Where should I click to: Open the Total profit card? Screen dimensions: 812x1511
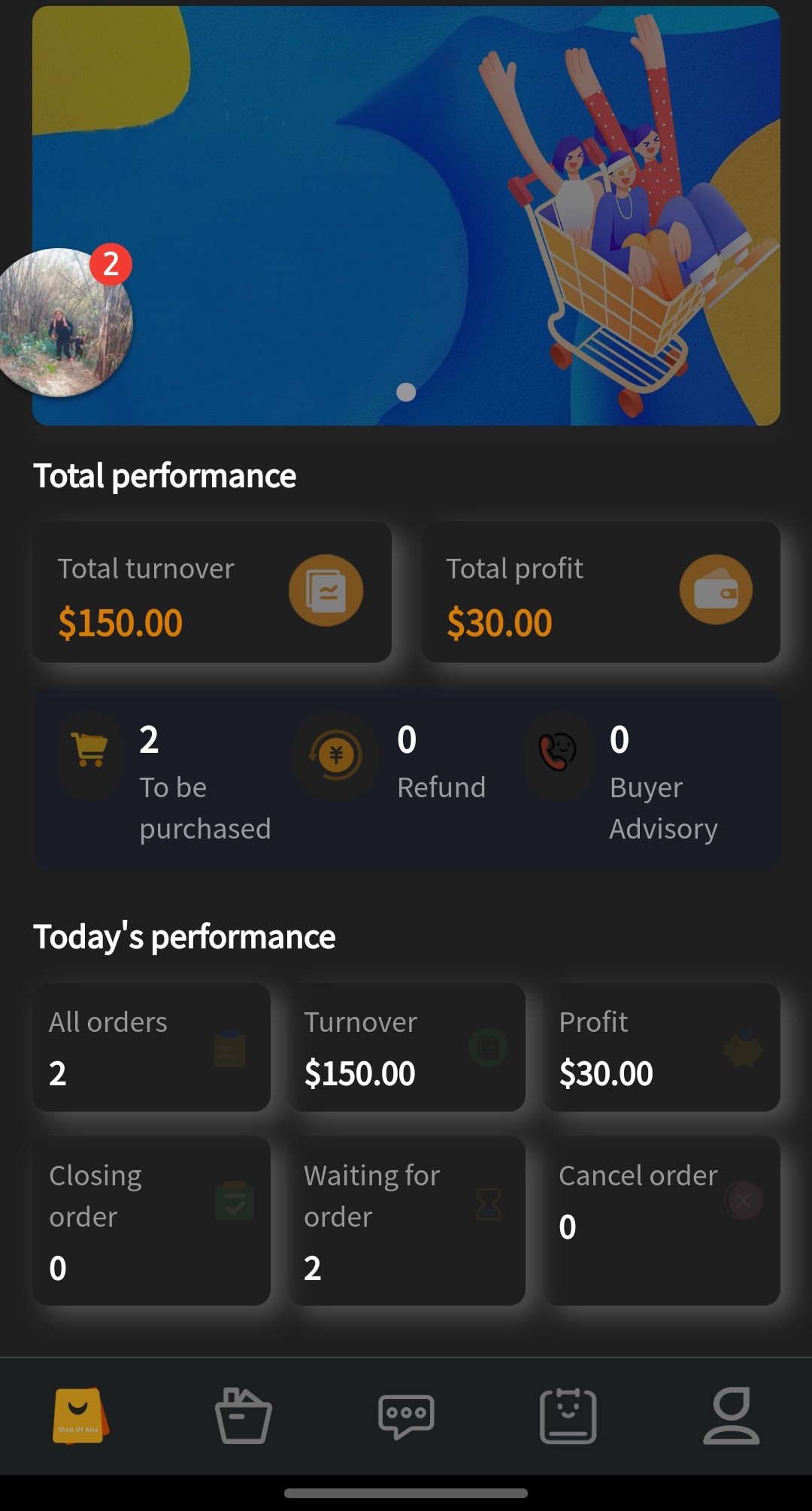click(600, 593)
